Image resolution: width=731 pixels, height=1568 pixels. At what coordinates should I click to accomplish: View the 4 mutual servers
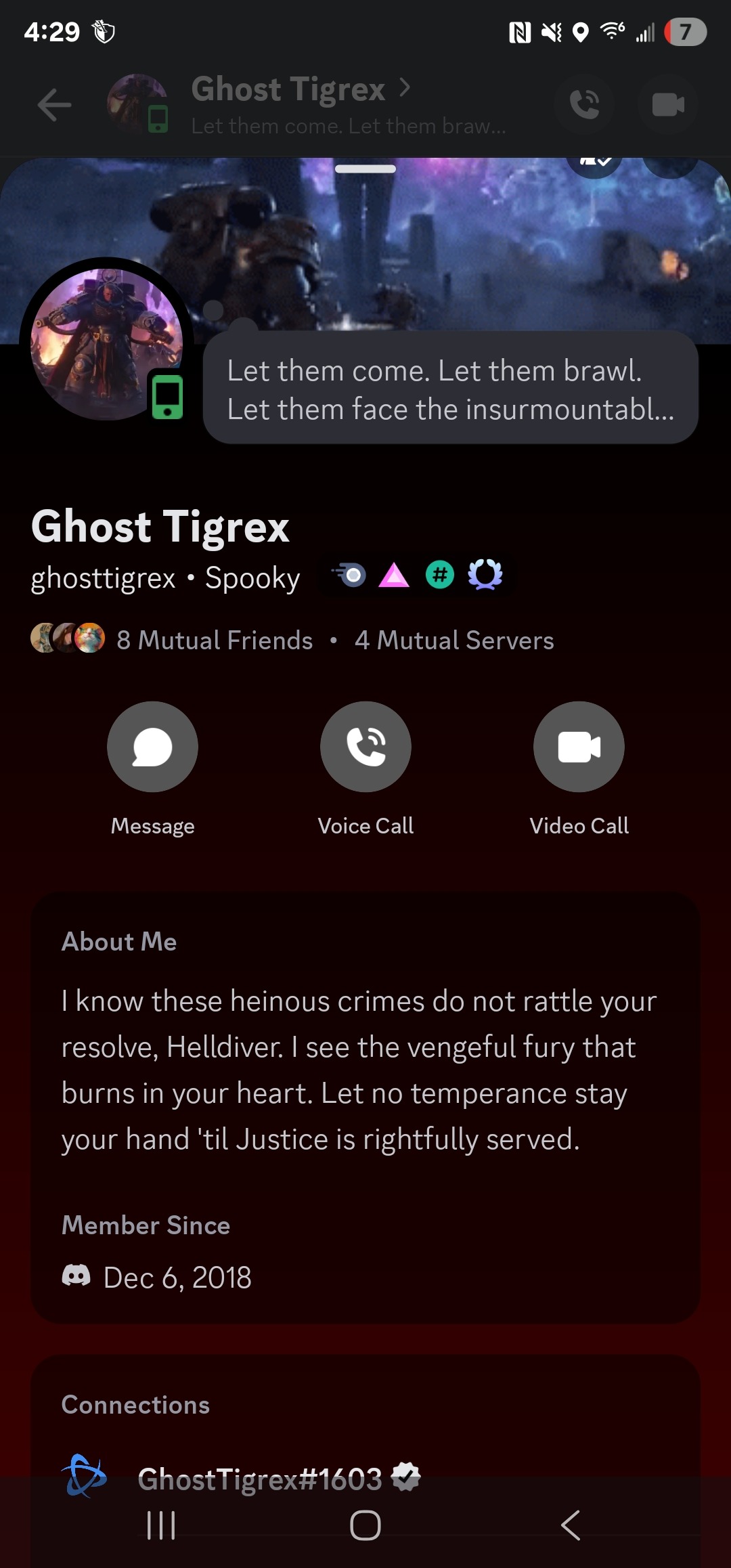click(x=453, y=640)
